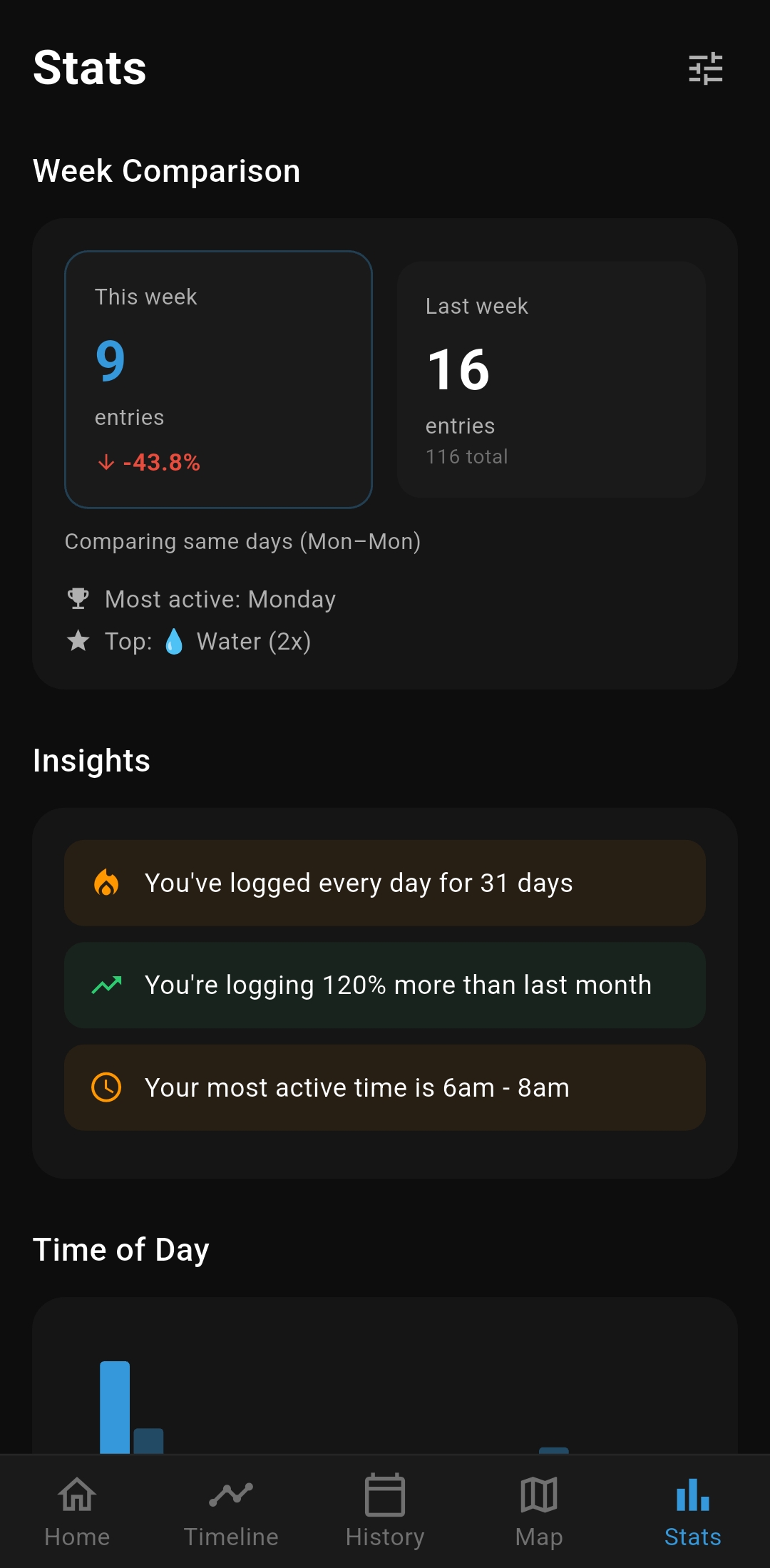Select the This week comparison card
Image resolution: width=770 pixels, height=1568 pixels.
click(x=218, y=379)
